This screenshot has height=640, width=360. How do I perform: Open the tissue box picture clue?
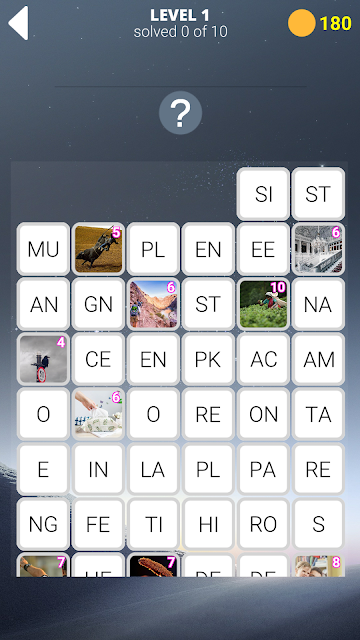[98, 414]
